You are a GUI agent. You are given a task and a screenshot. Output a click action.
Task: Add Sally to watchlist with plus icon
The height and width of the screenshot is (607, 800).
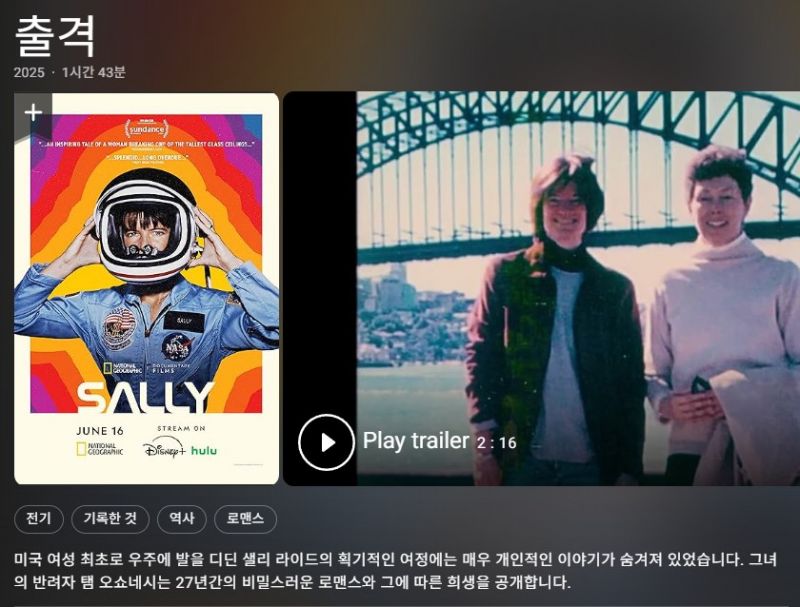(33, 112)
